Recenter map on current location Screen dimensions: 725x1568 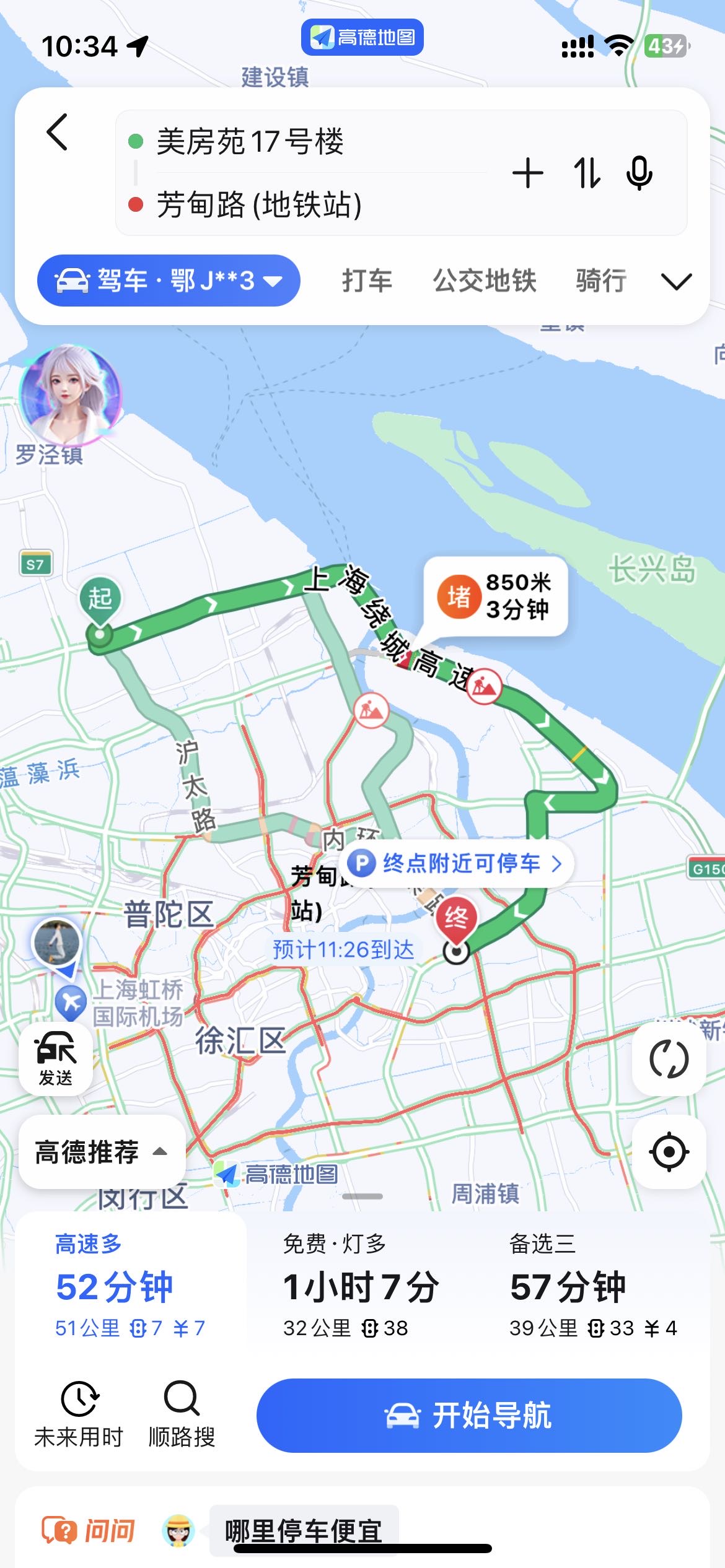[x=669, y=1152]
